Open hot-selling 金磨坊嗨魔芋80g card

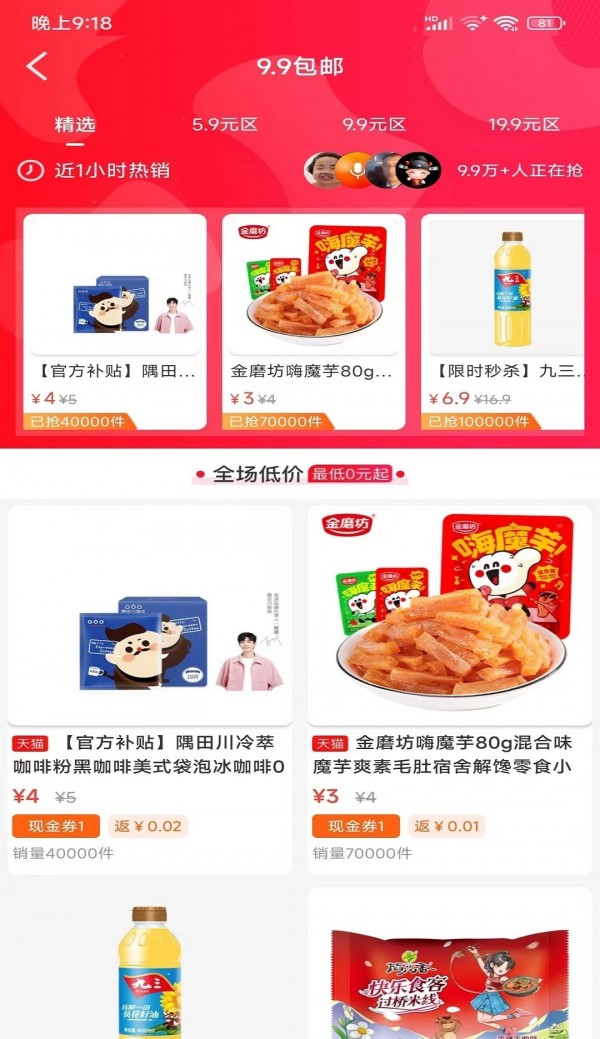[313, 321]
